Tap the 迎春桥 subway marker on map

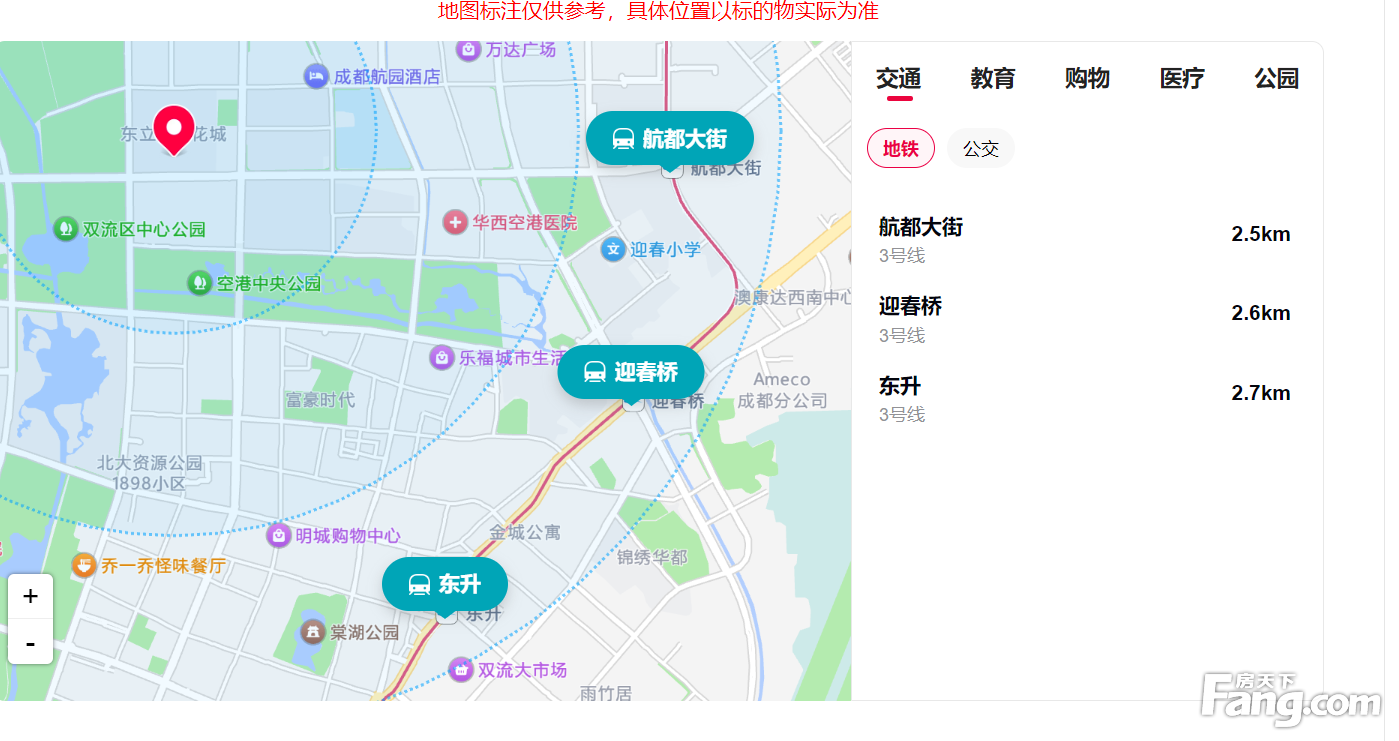click(631, 372)
